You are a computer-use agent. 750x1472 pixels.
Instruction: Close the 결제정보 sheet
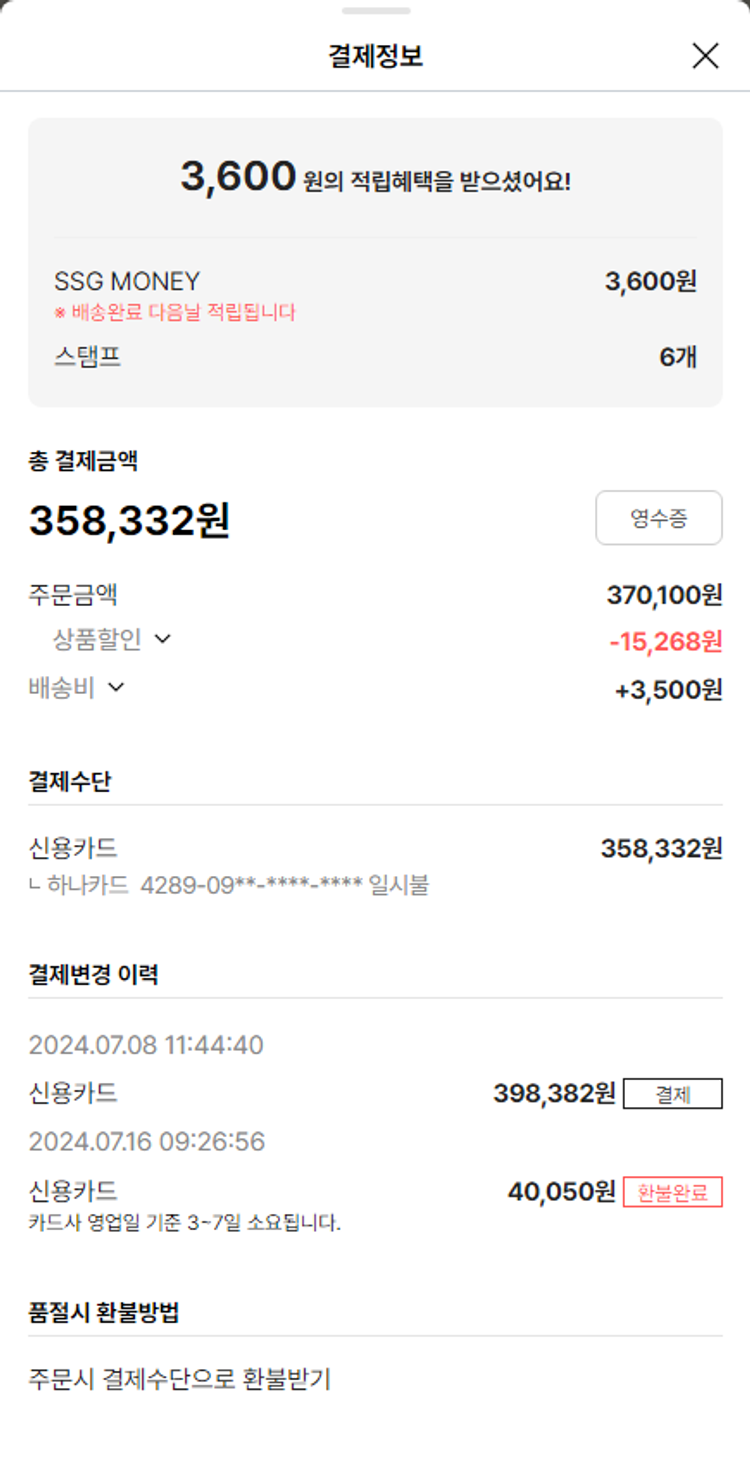point(705,56)
